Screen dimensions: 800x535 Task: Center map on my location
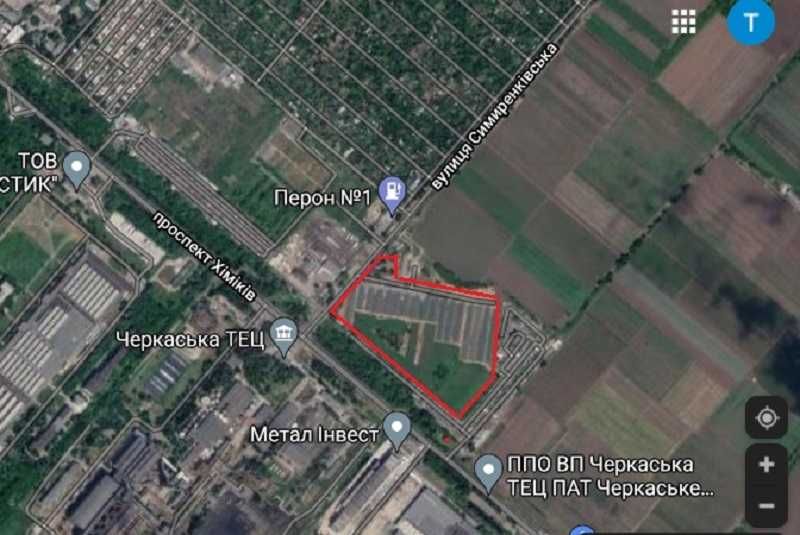766,417
